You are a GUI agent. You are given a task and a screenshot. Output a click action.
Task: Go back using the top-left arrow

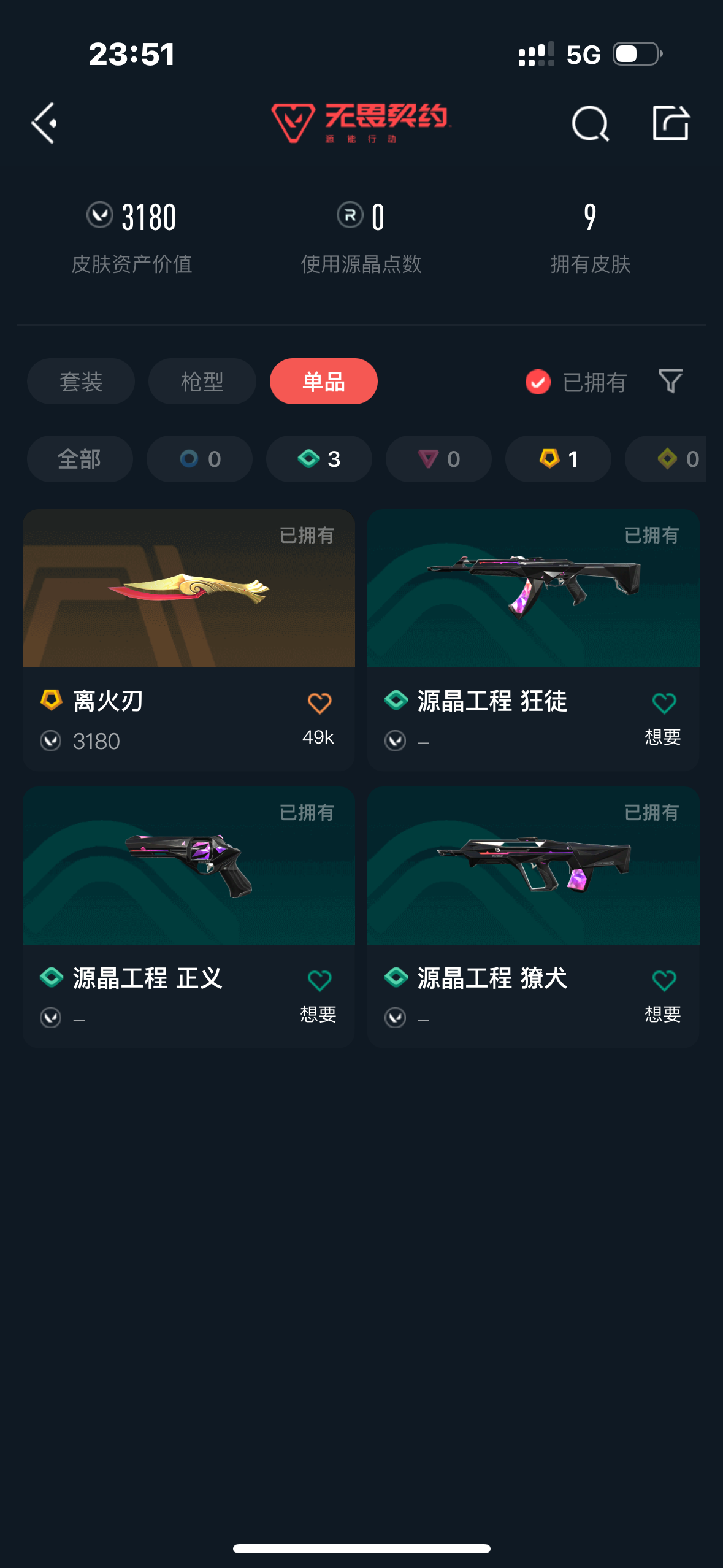pyautogui.click(x=44, y=123)
